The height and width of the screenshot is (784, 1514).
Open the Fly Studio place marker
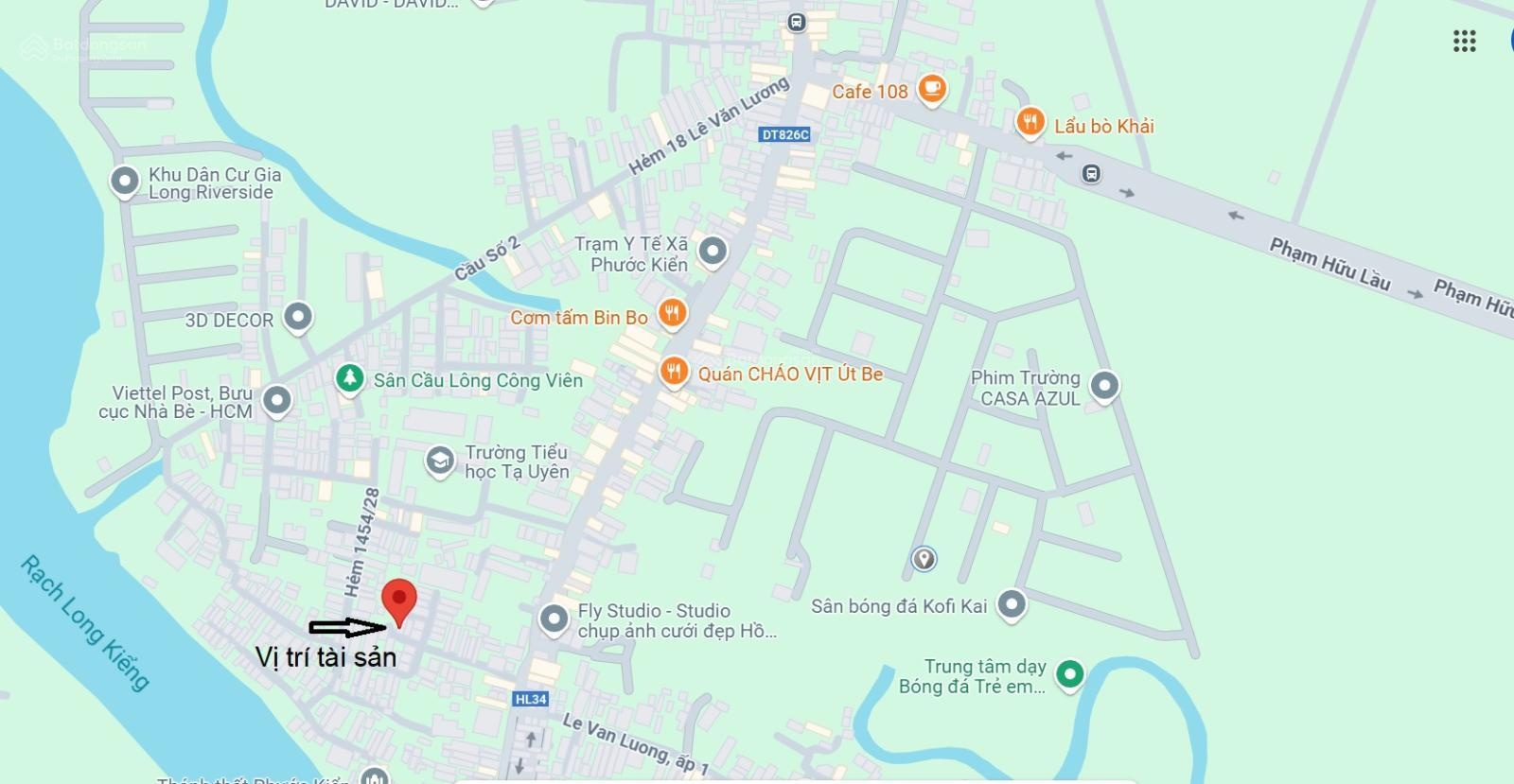click(x=554, y=618)
